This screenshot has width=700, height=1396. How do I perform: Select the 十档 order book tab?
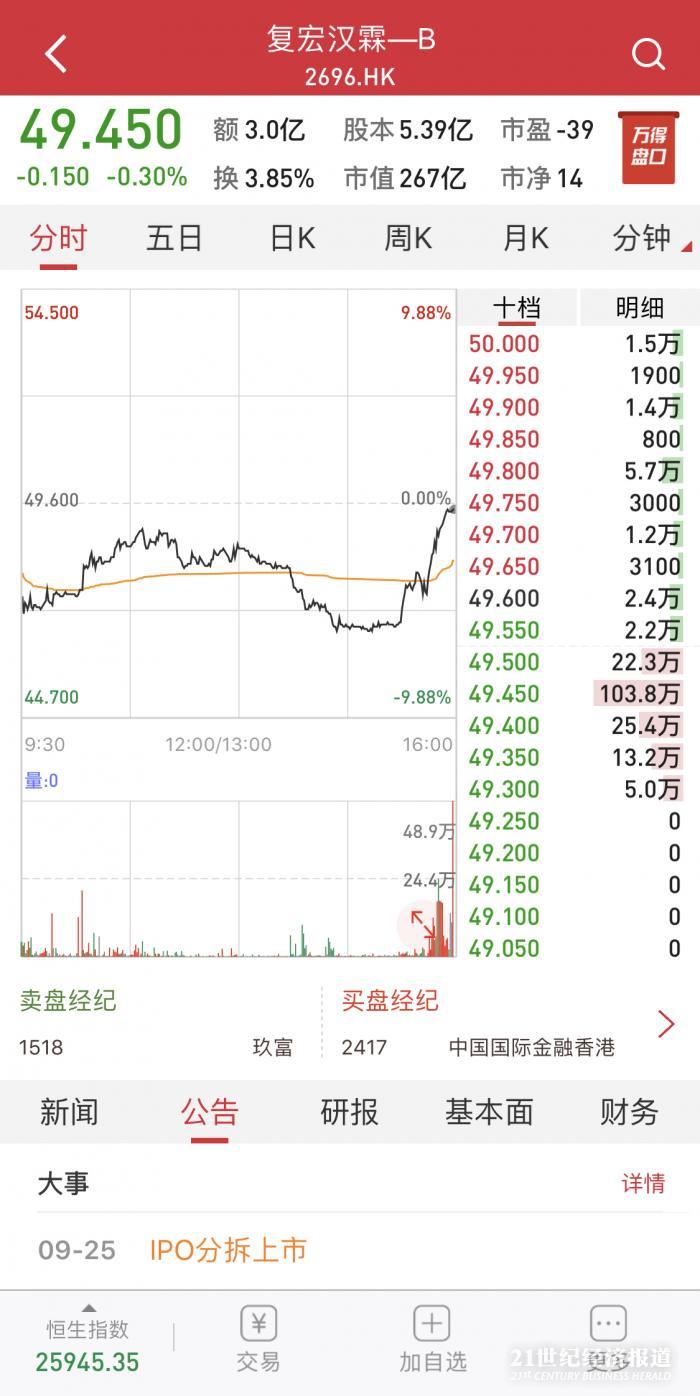click(516, 307)
